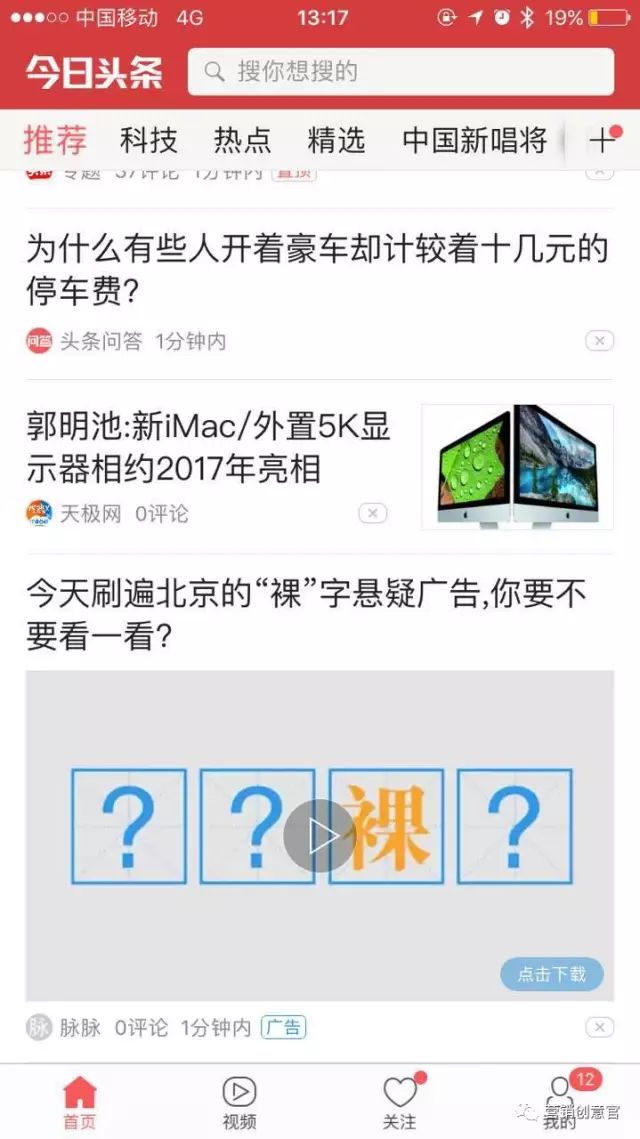
Task: Tap the search box 搜你想搜的
Action: point(400,72)
